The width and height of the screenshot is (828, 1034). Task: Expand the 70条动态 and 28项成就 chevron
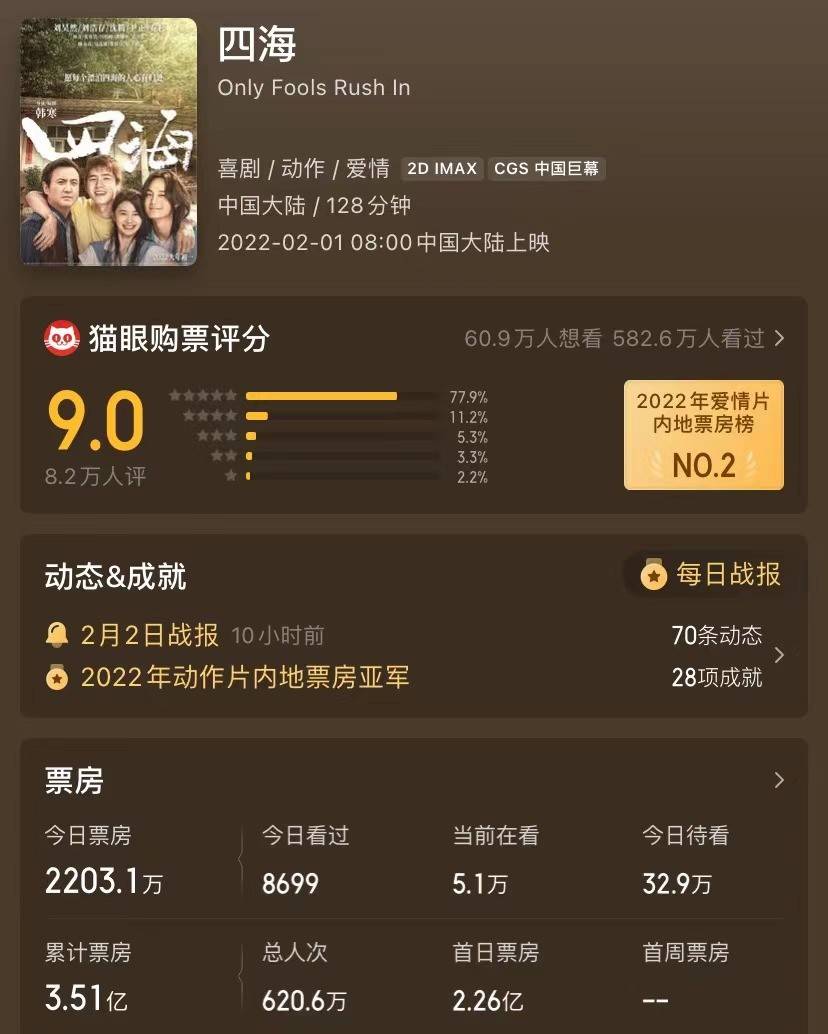[780, 656]
